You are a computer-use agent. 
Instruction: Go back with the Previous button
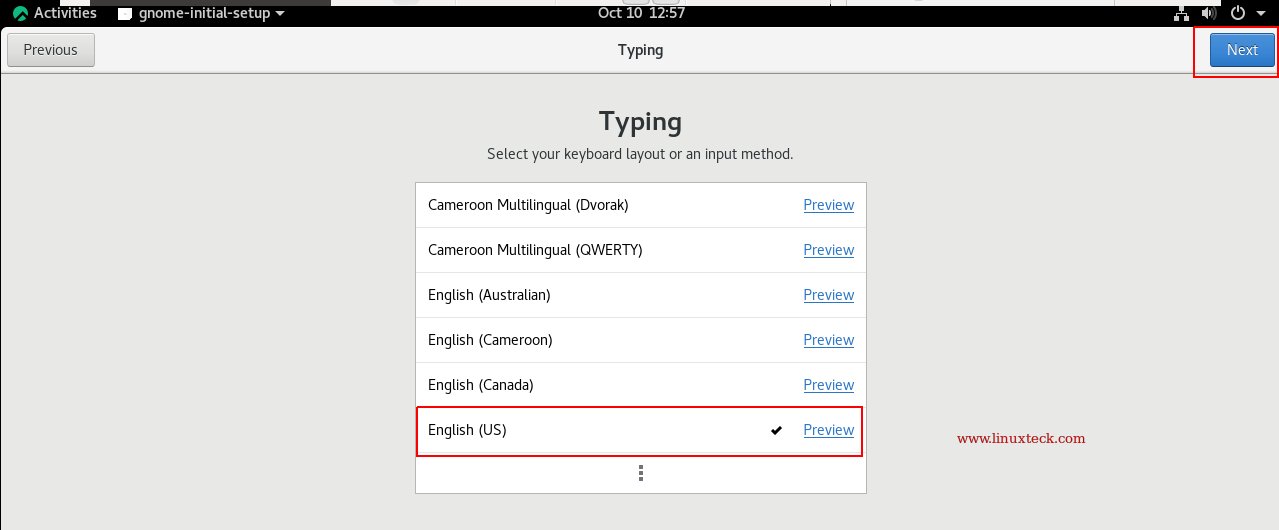pyautogui.click(x=50, y=50)
